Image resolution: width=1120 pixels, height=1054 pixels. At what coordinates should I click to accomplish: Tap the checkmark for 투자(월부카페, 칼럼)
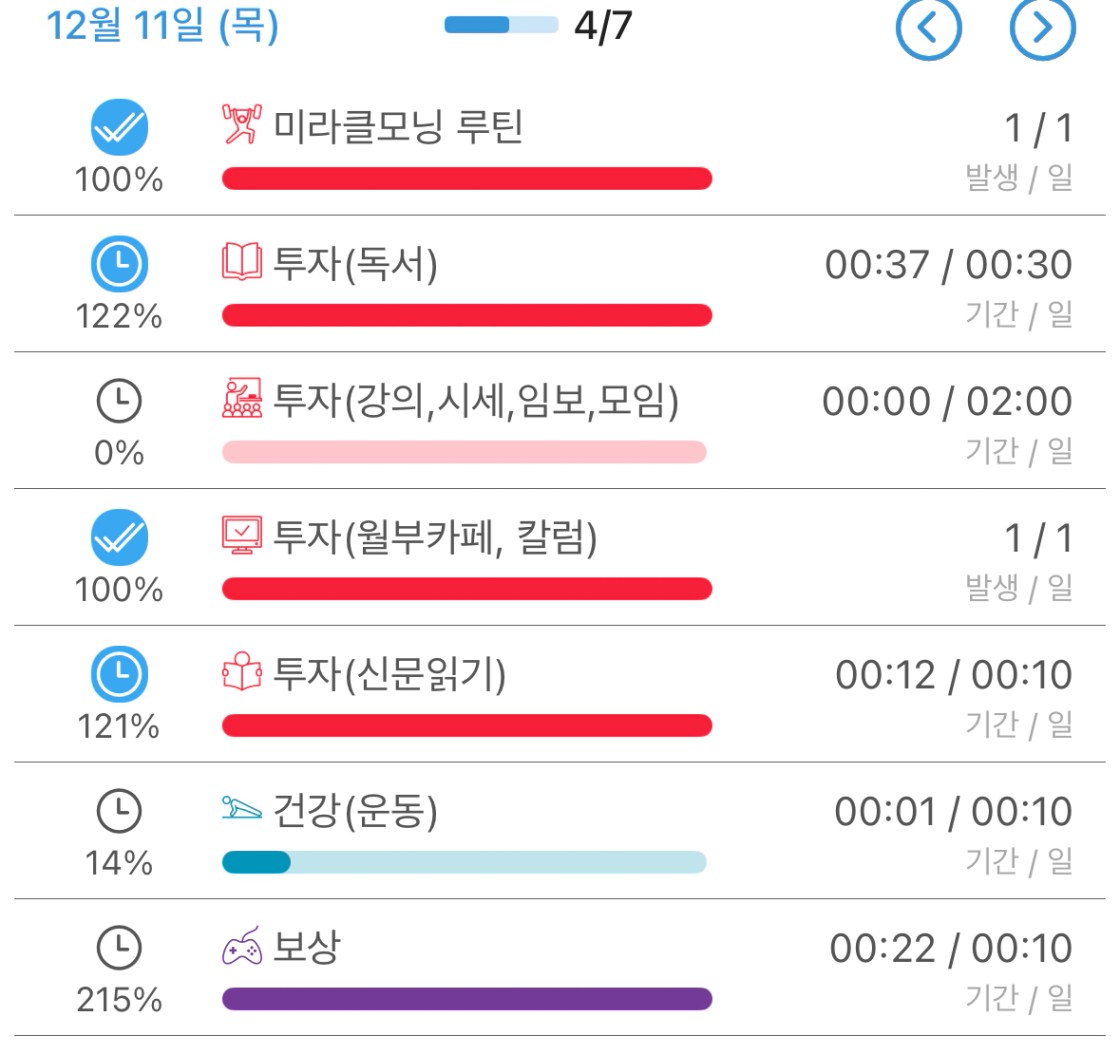119,539
